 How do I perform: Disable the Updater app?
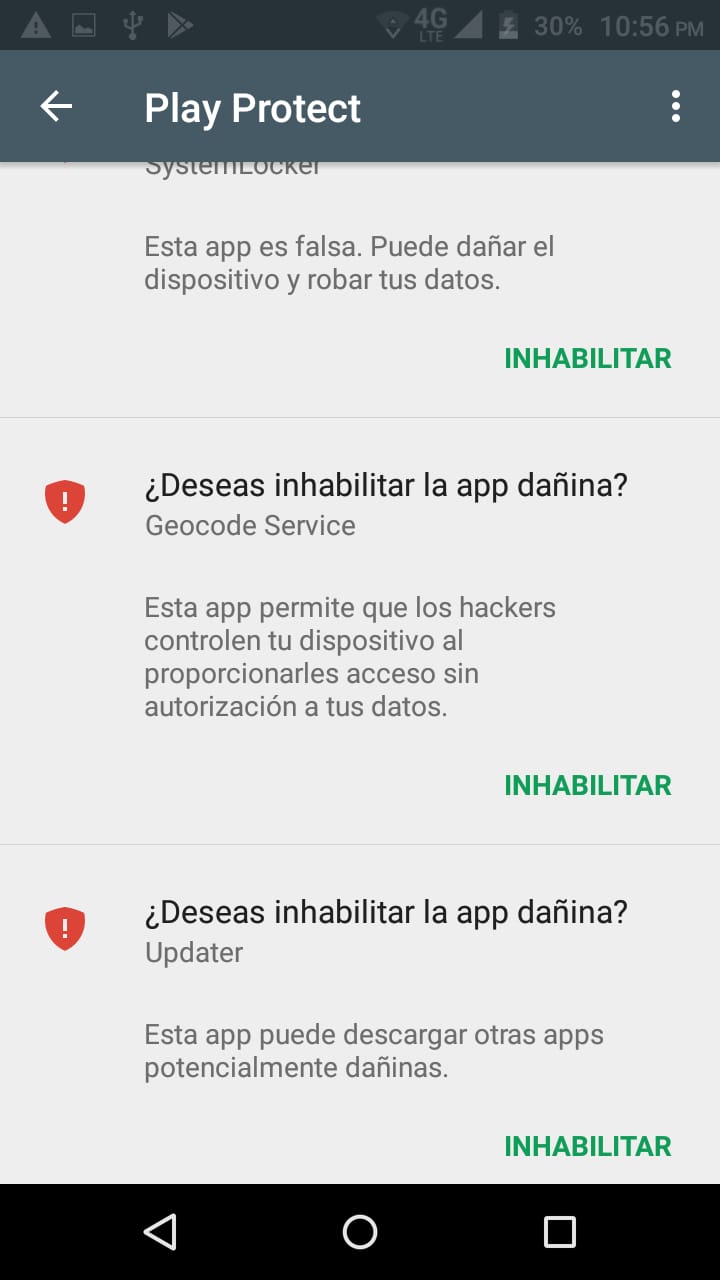tap(588, 1146)
